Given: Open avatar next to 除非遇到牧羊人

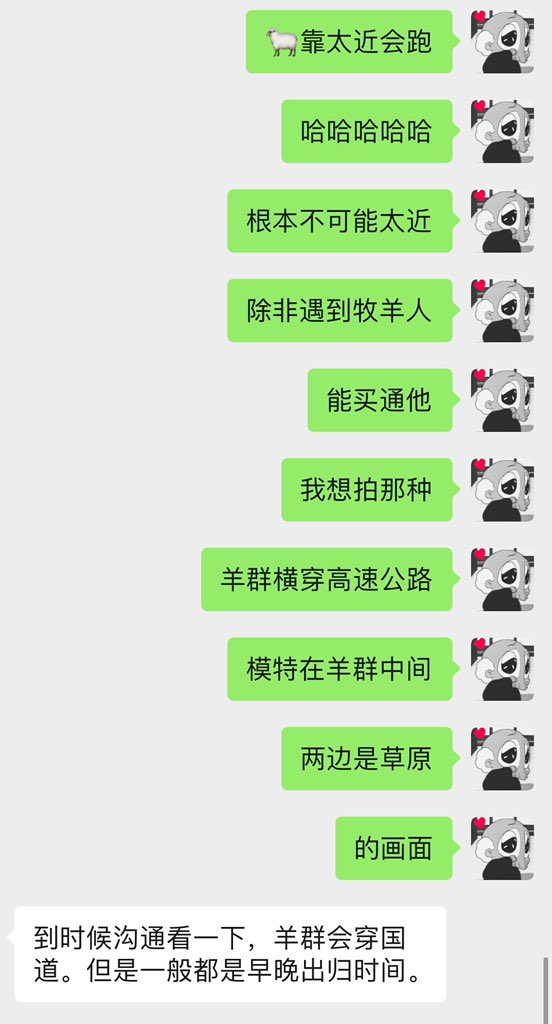Looking at the screenshot, I should pyautogui.click(x=502, y=310).
